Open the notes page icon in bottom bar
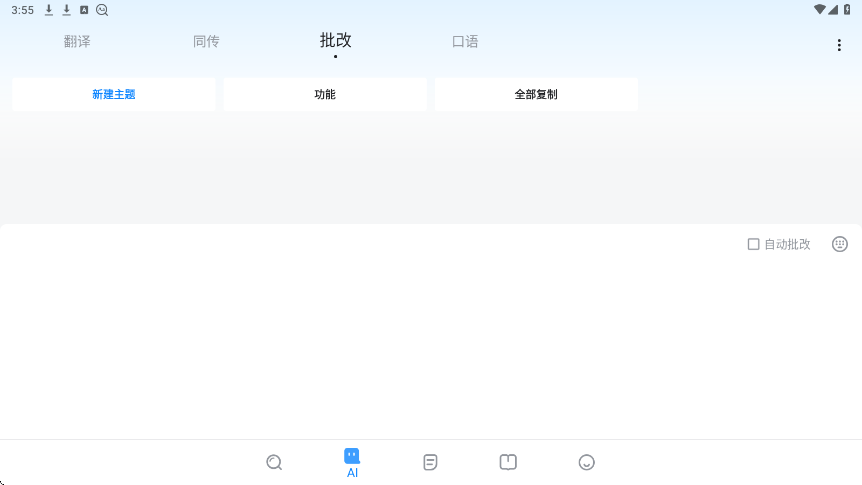This screenshot has height=485, width=862. pyautogui.click(x=430, y=462)
